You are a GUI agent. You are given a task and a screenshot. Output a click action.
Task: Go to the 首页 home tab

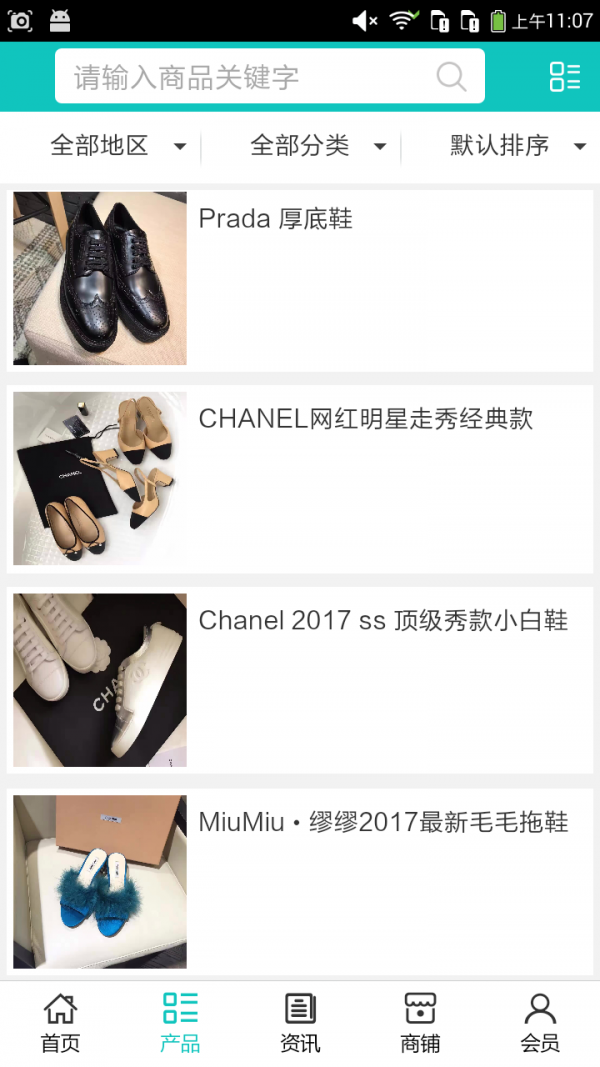60,1023
